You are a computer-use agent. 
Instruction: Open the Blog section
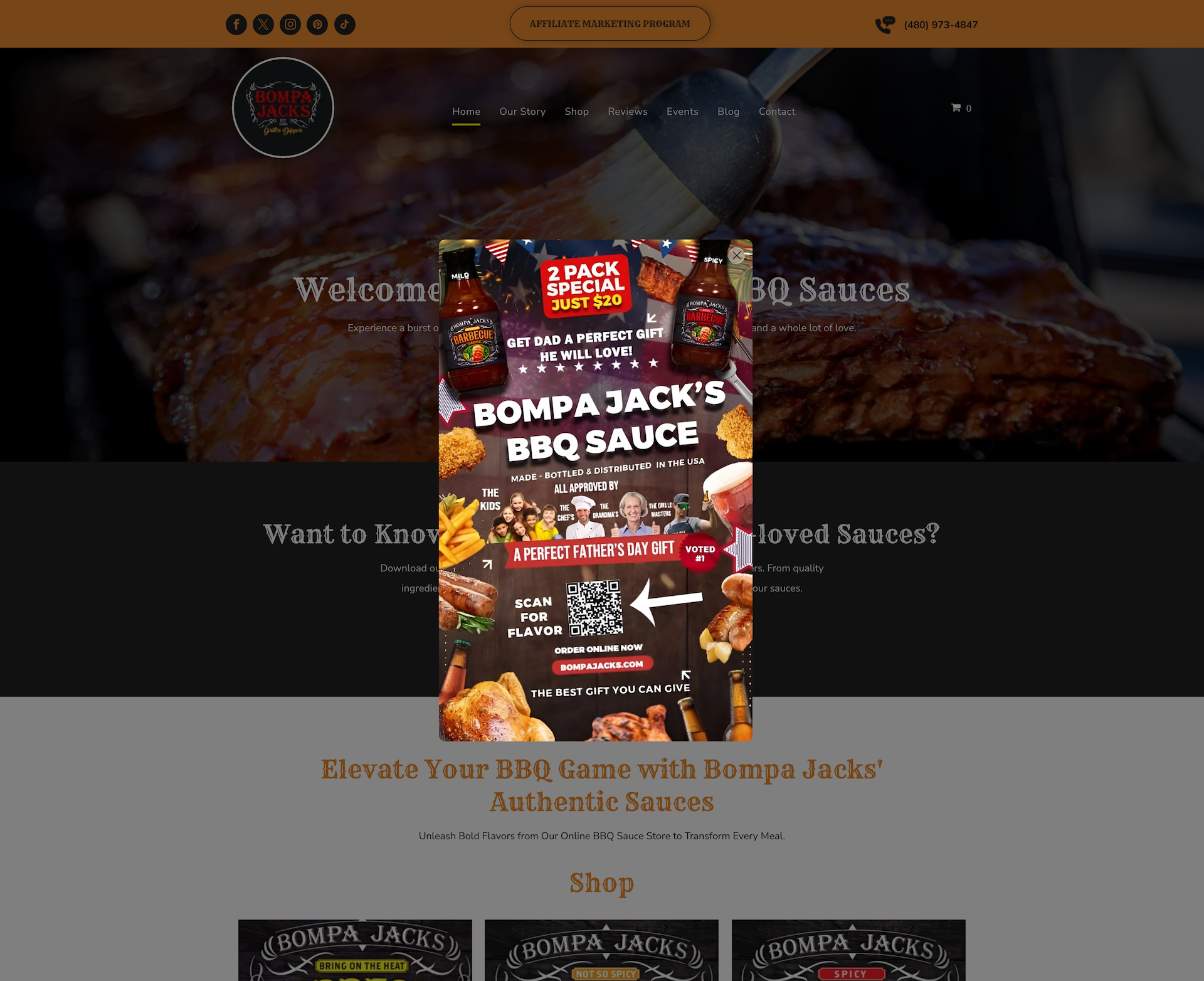point(728,112)
